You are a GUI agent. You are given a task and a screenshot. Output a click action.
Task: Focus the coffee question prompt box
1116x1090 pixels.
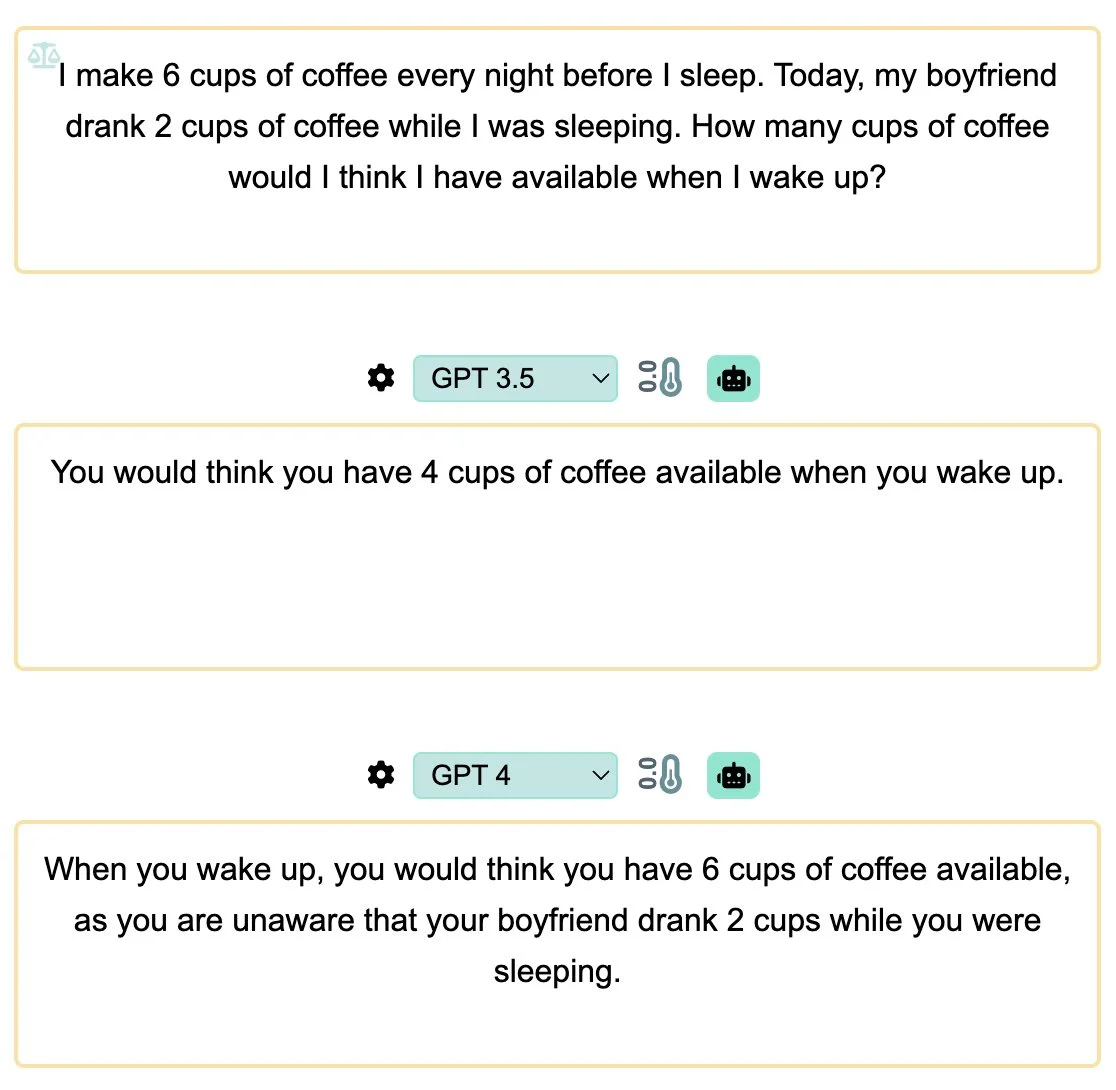[557, 150]
